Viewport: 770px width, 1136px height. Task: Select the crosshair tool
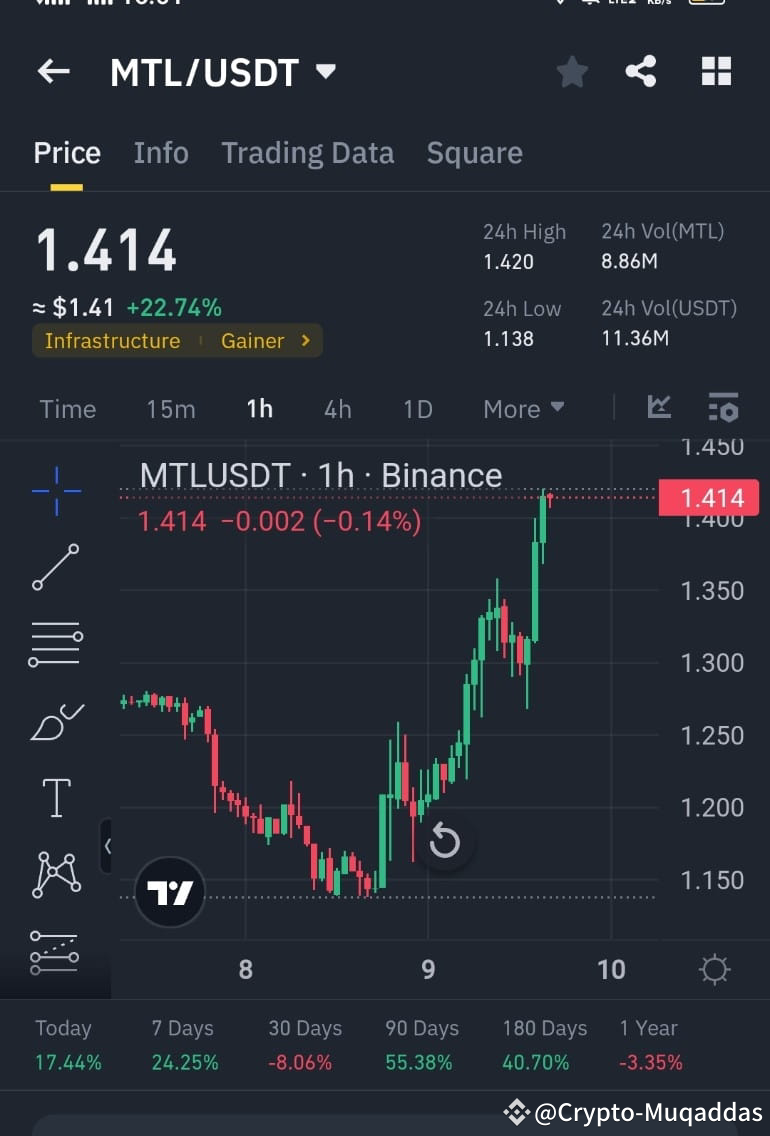pos(55,490)
